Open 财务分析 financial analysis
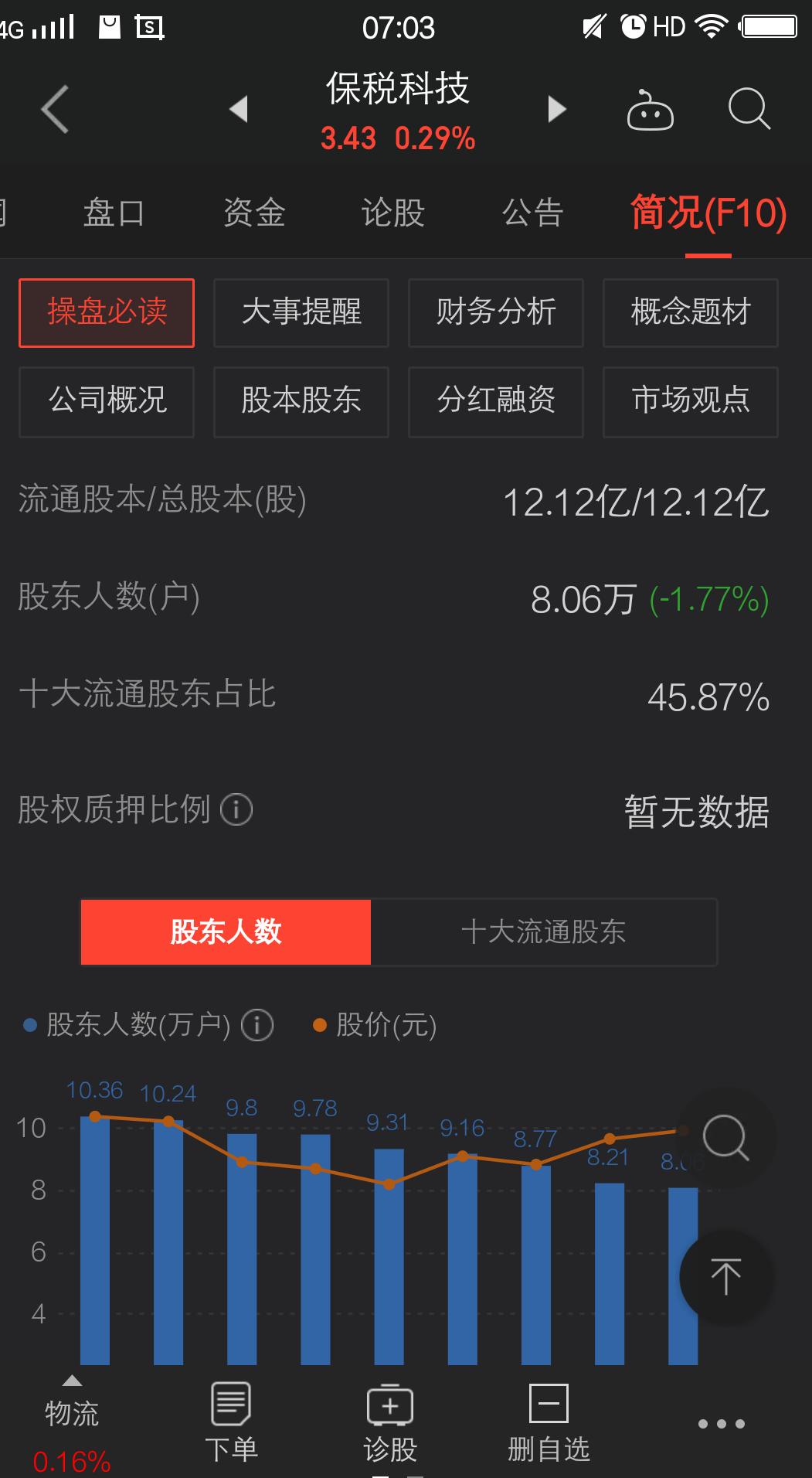Screen dimensions: 812x1478 495,312
